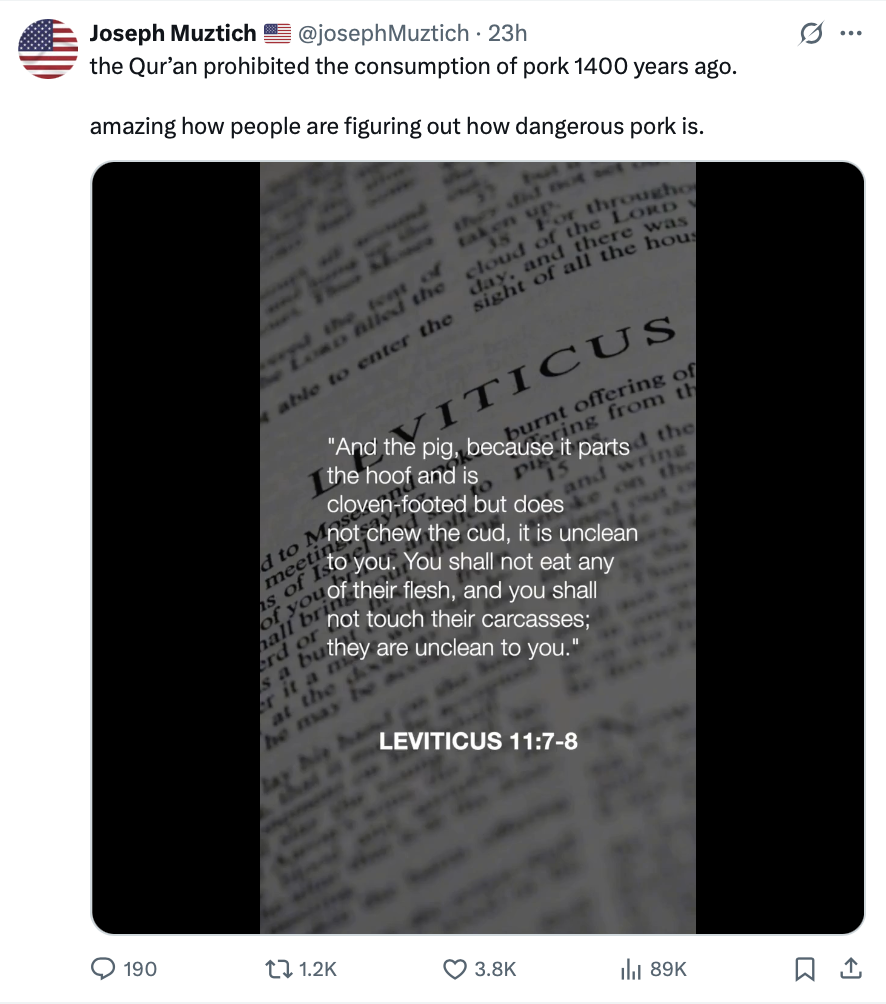This screenshot has height=1004, width=886.
Task: Open the Leviticus 11:7-8 video tile
Action: tap(478, 547)
